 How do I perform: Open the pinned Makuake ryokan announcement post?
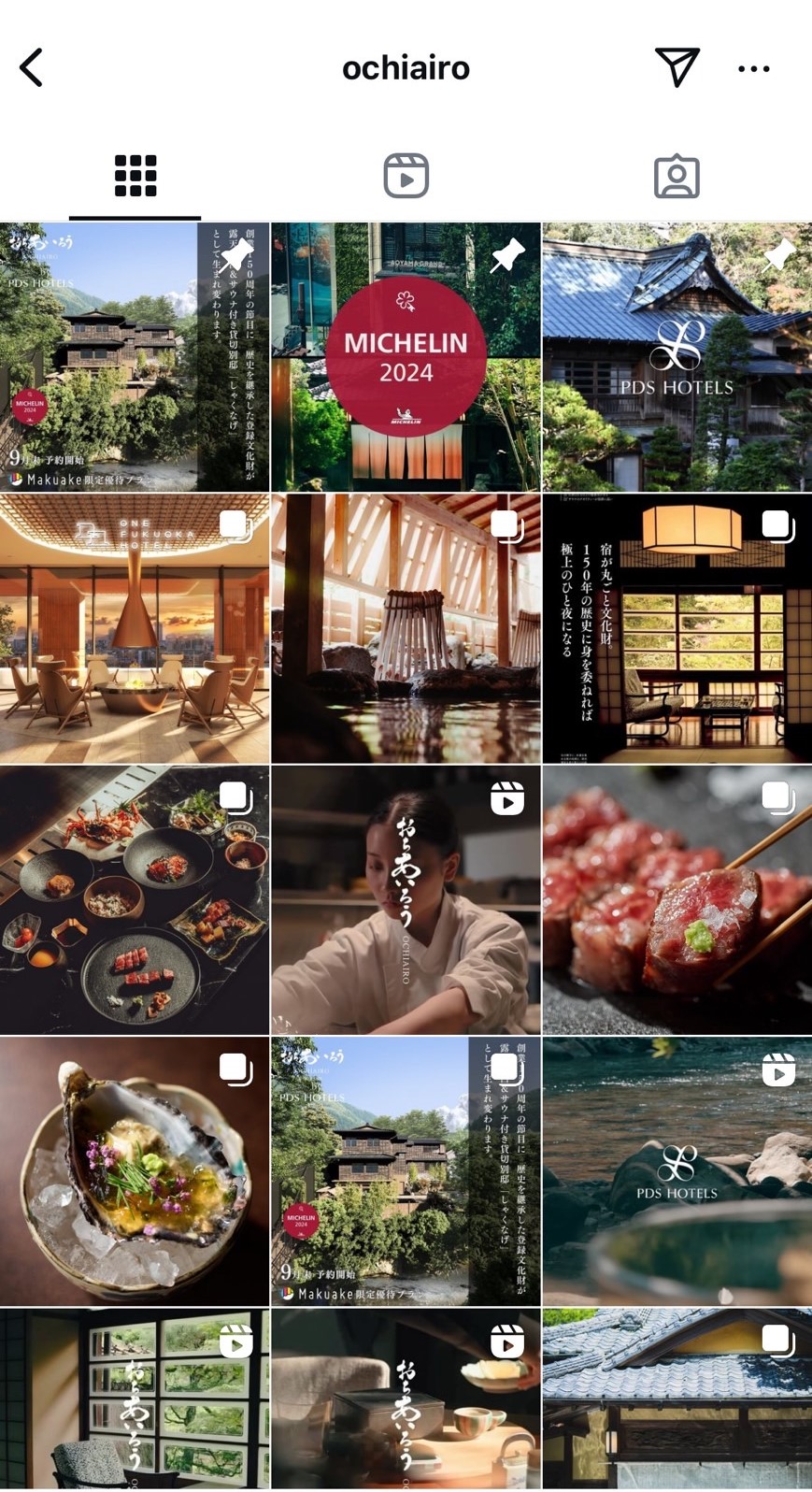[135, 357]
